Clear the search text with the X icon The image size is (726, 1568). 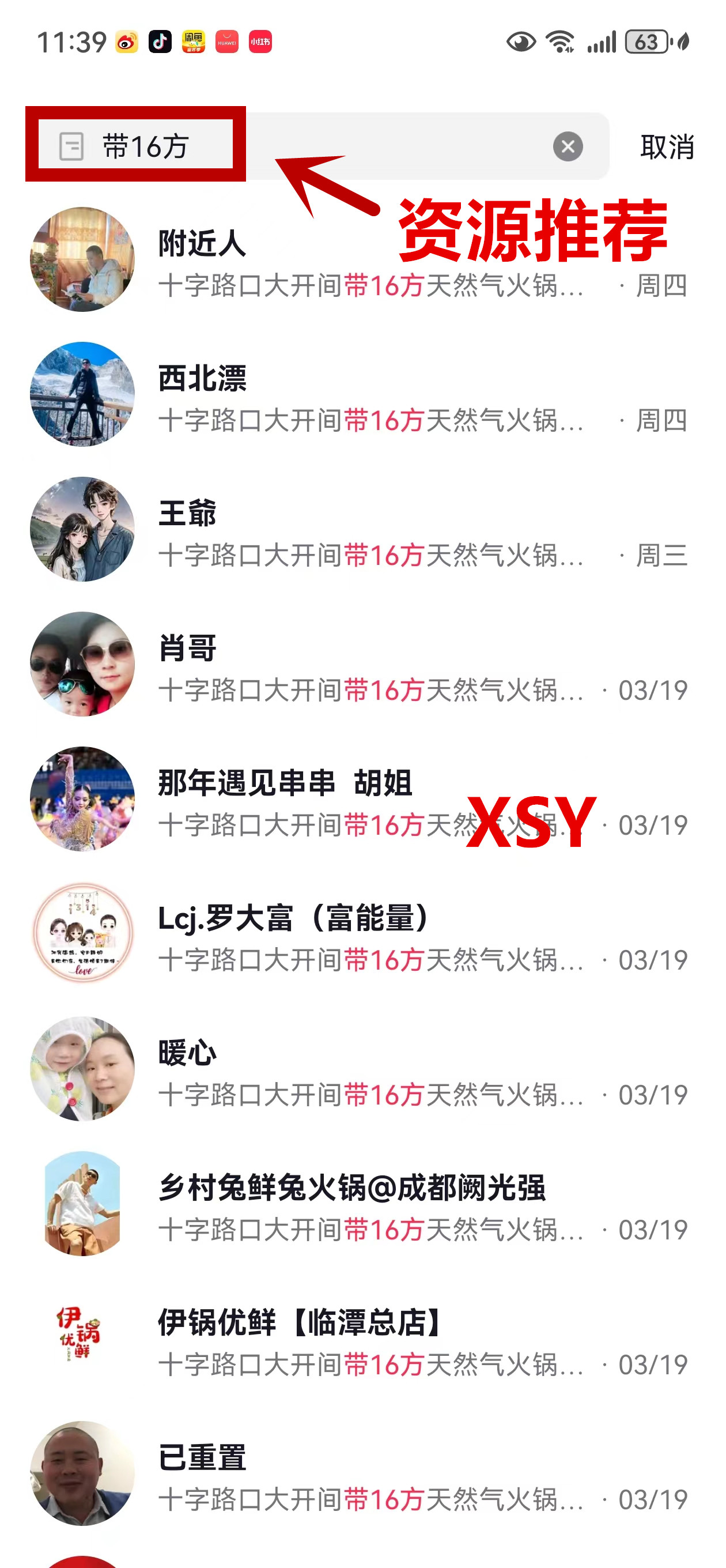tap(567, 146)
